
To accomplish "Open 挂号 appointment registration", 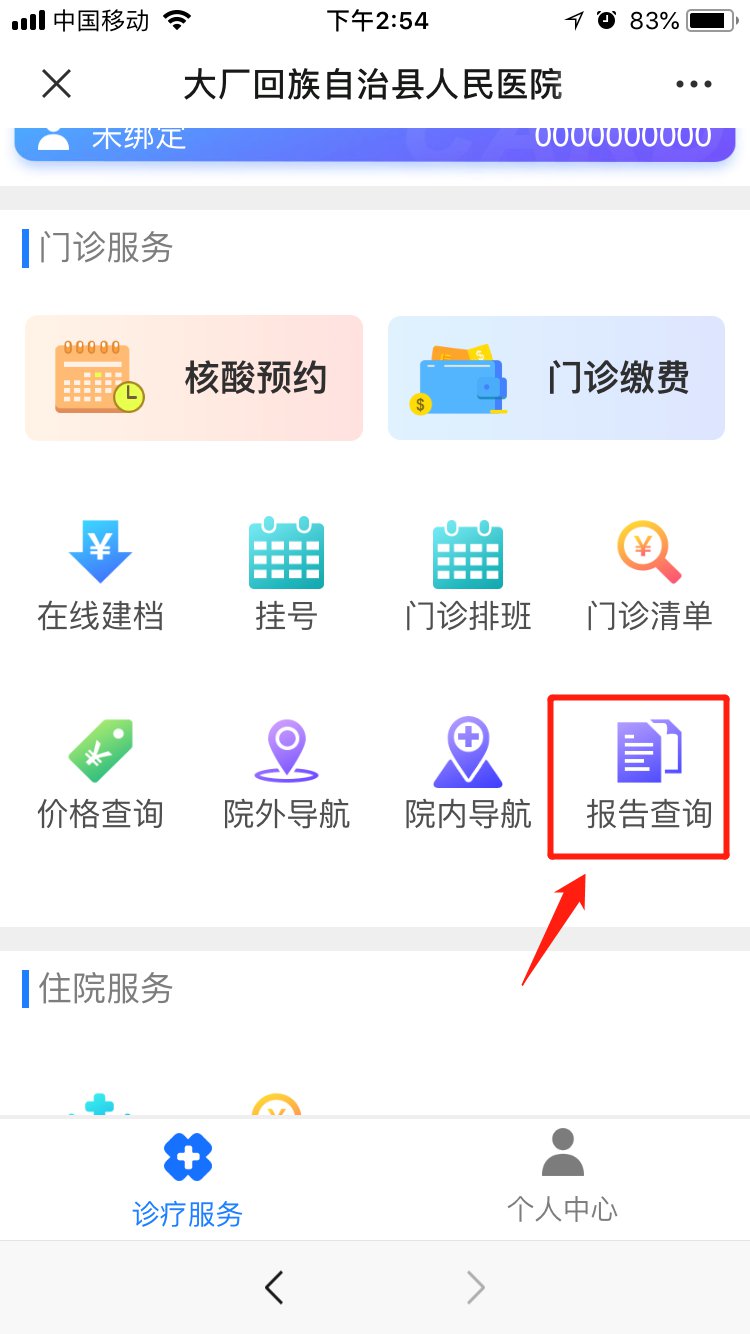I will click(x=286, y=575).
